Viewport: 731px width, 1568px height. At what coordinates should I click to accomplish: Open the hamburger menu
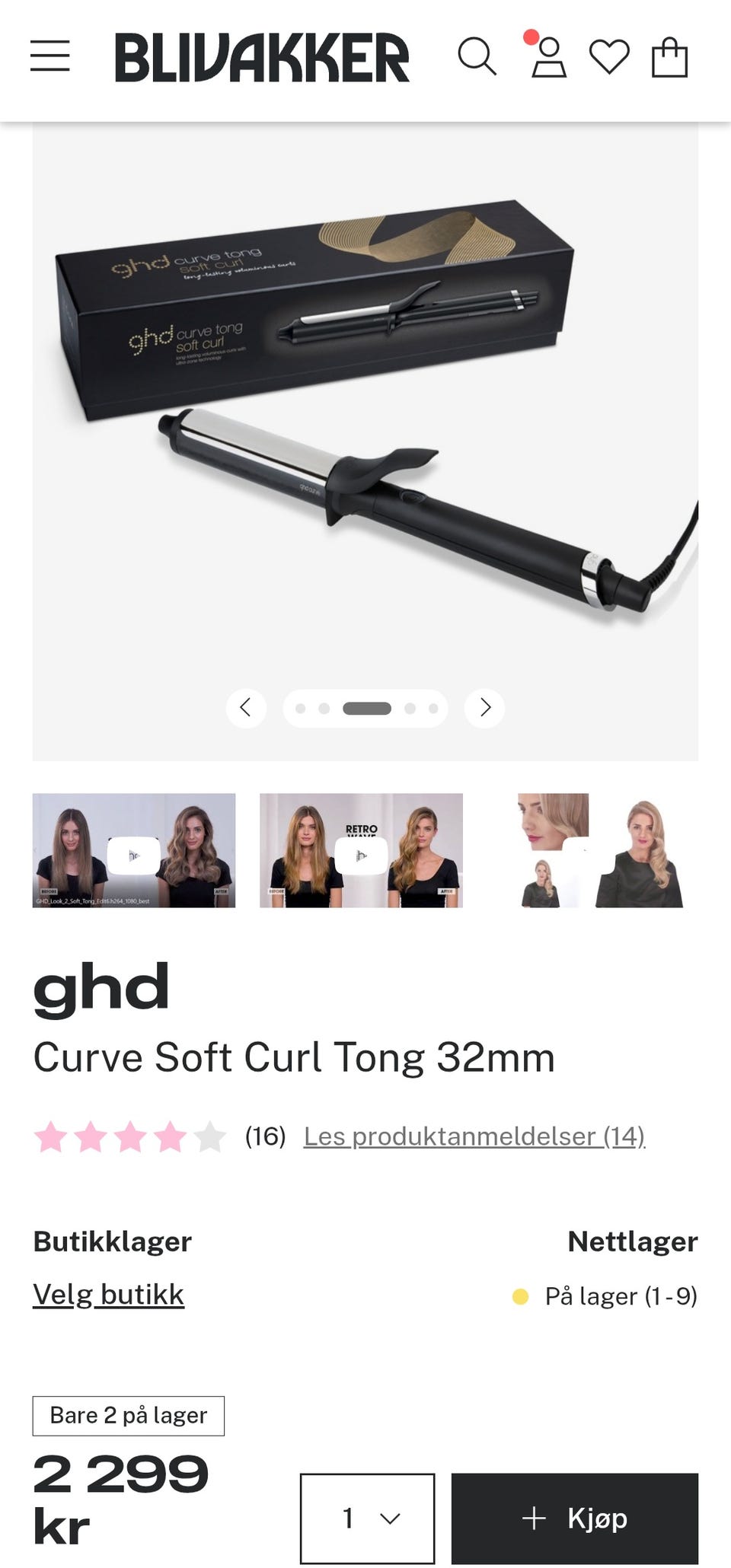click(x=50, y=56)
